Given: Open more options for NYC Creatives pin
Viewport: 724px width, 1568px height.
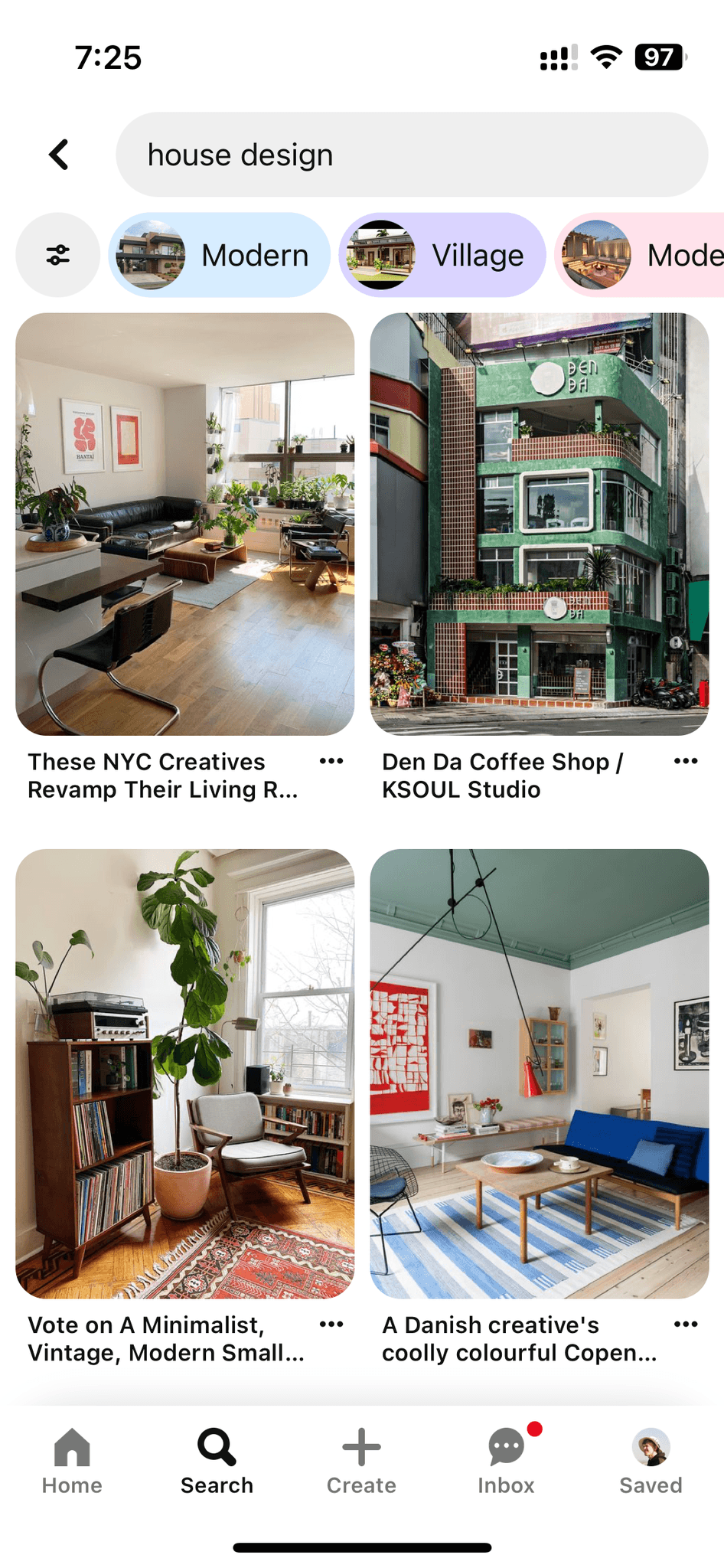Looking at the screenshot, I should point(331,761).
